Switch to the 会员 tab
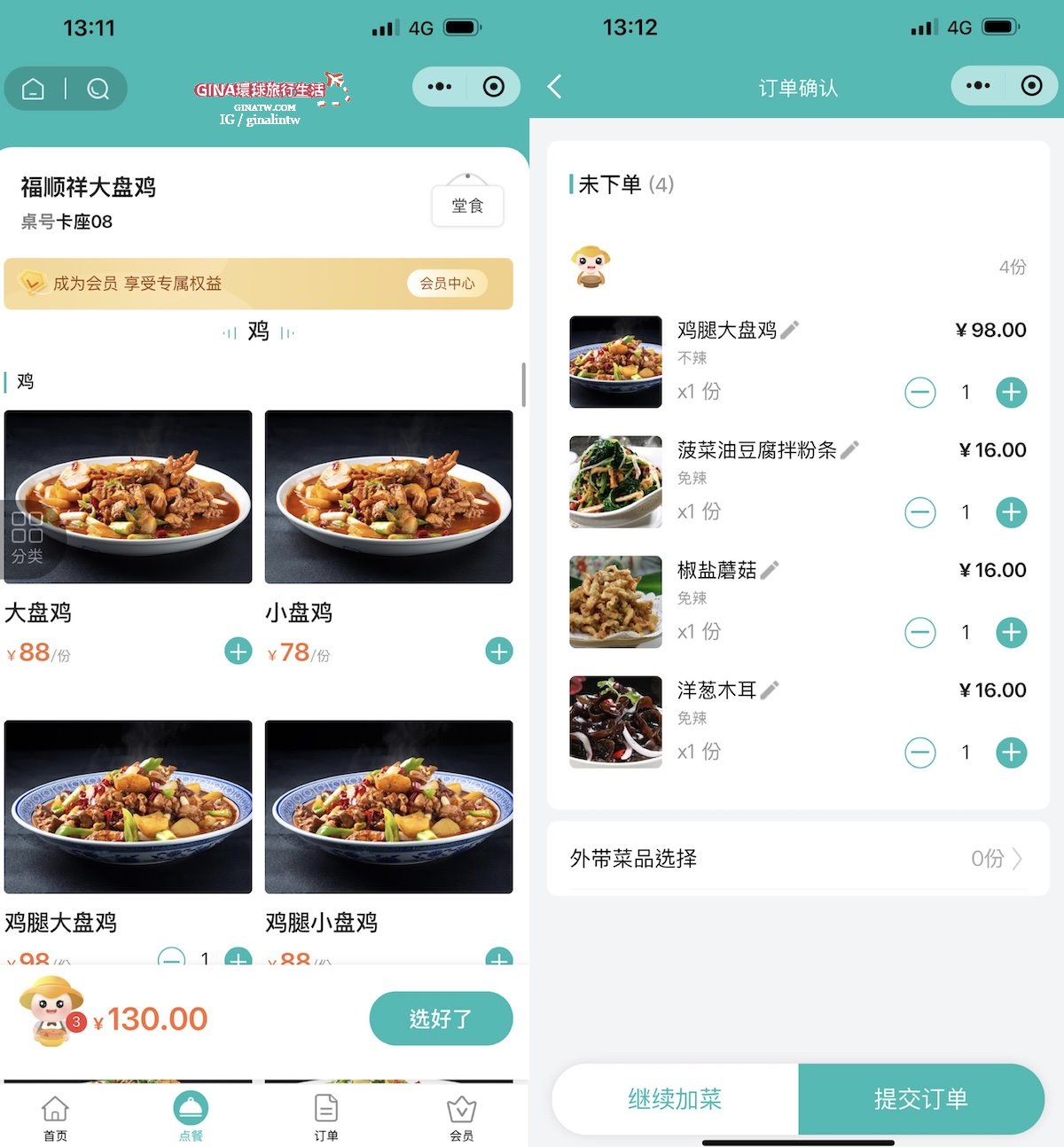The width and height of the screenshot is (1064, 1147). click(x=461, y=1118)
